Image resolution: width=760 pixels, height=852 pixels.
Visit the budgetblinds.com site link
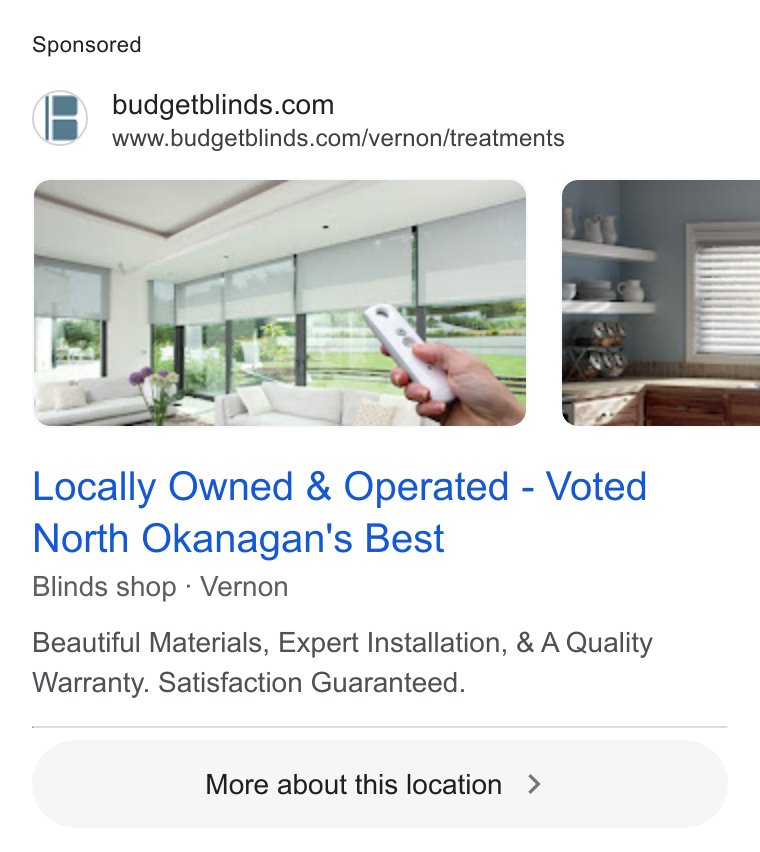223,104
